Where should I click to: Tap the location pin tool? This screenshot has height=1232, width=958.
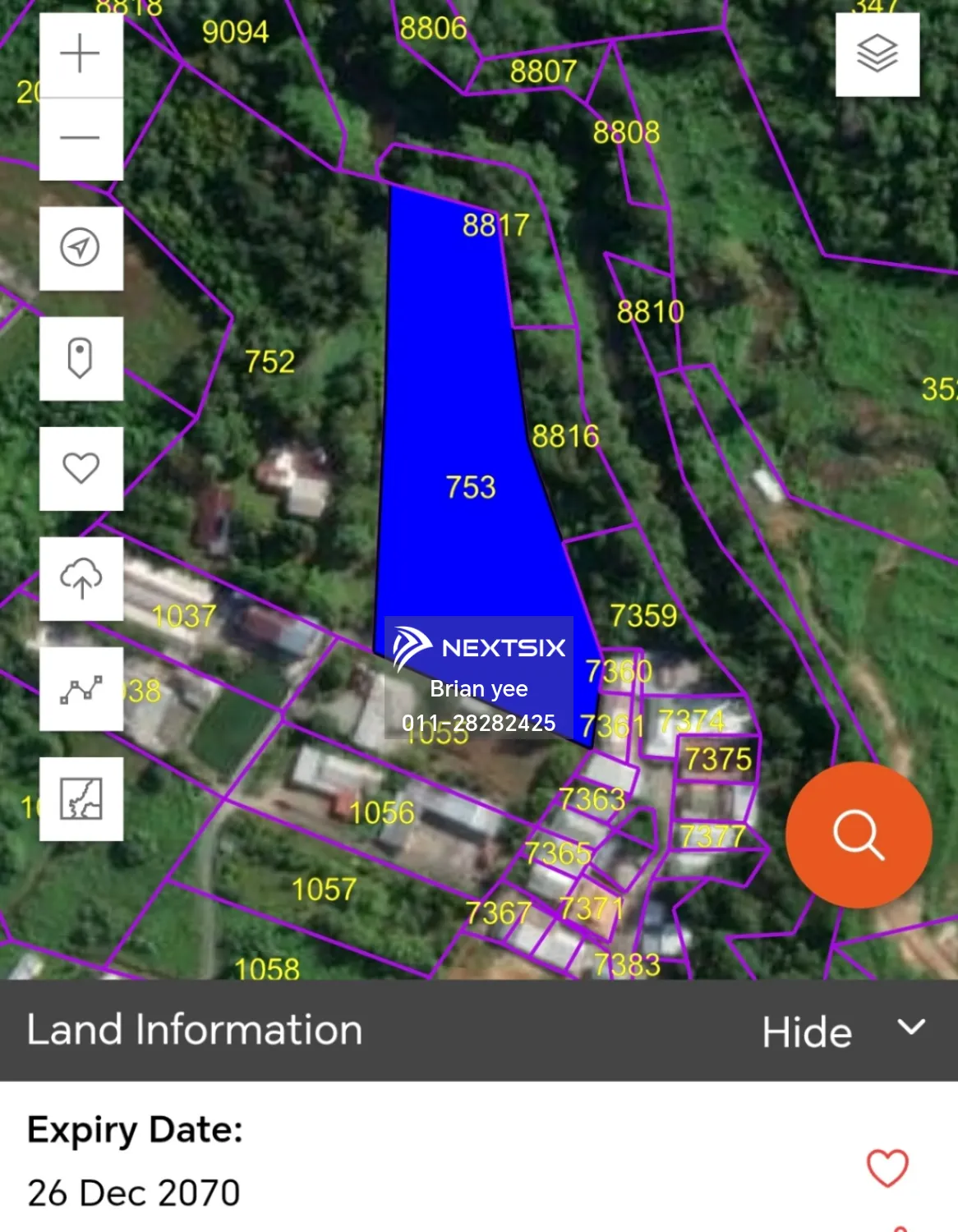click(x=81, y=358)
